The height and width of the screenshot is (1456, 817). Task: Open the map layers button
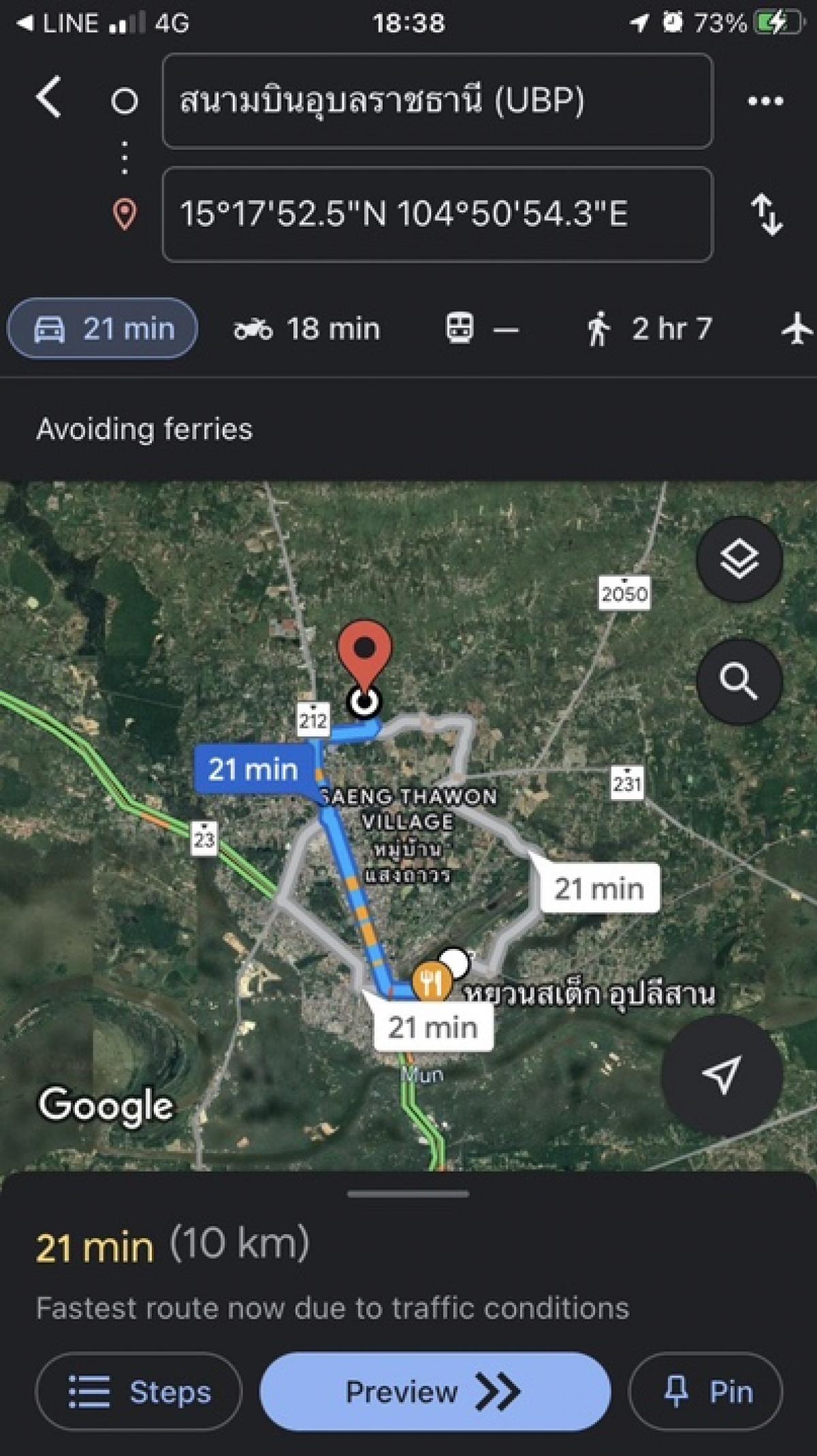[x=739, y=559]
